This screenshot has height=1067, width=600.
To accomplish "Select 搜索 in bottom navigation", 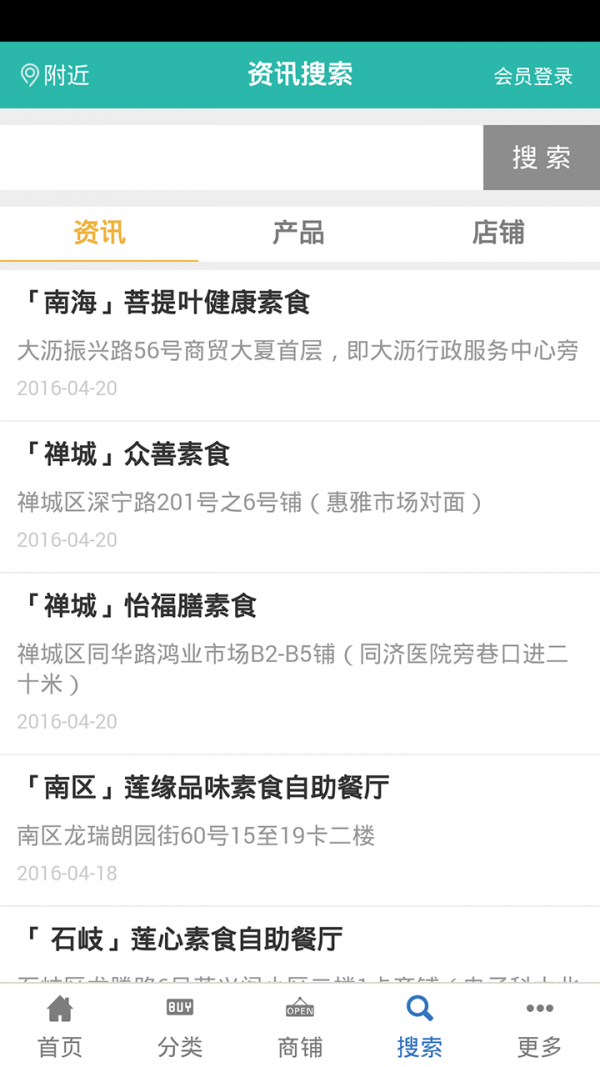I will click(420, 1026).
